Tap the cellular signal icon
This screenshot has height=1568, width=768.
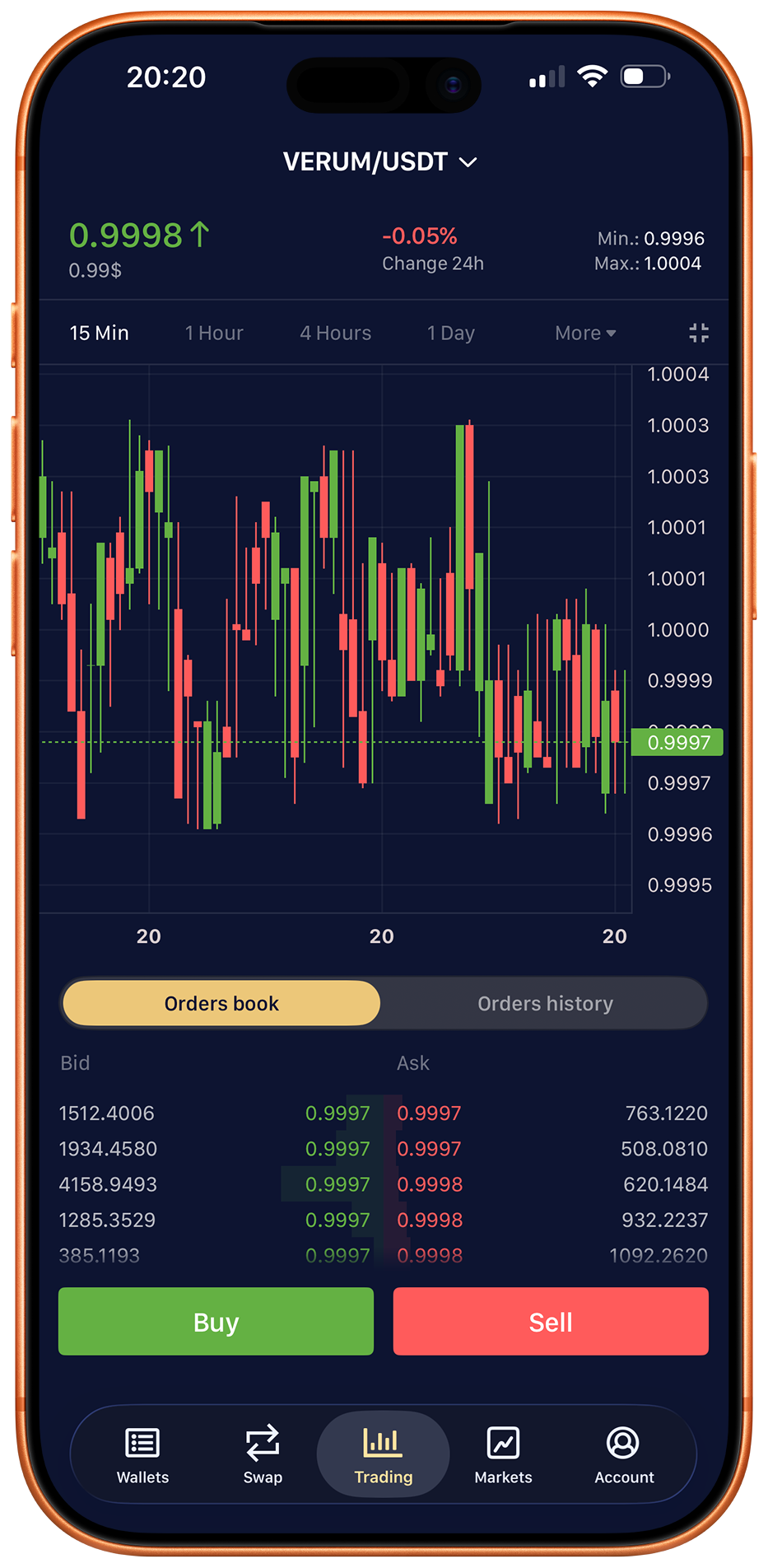click(x=545, y=76)
